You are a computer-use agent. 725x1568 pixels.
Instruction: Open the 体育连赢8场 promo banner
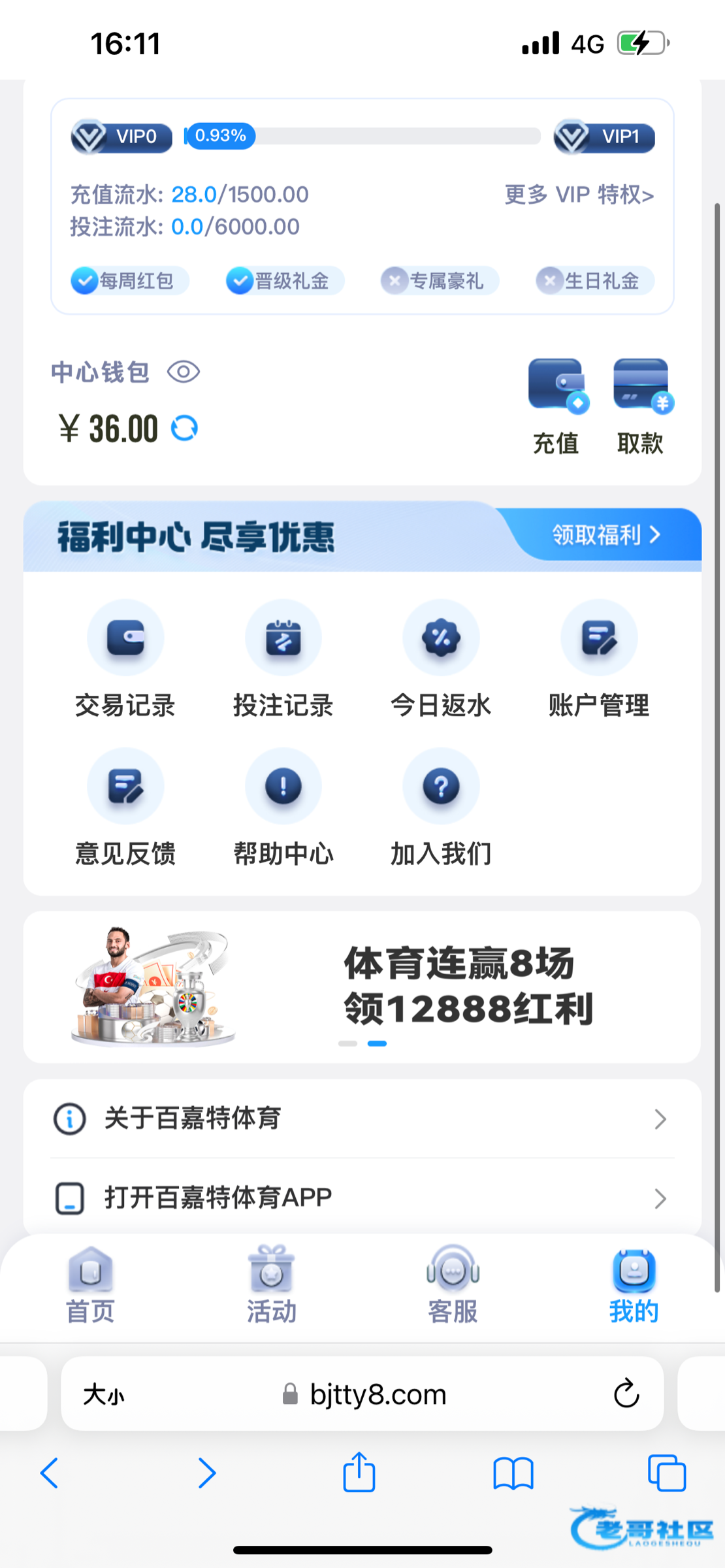[x=362, y=987]
